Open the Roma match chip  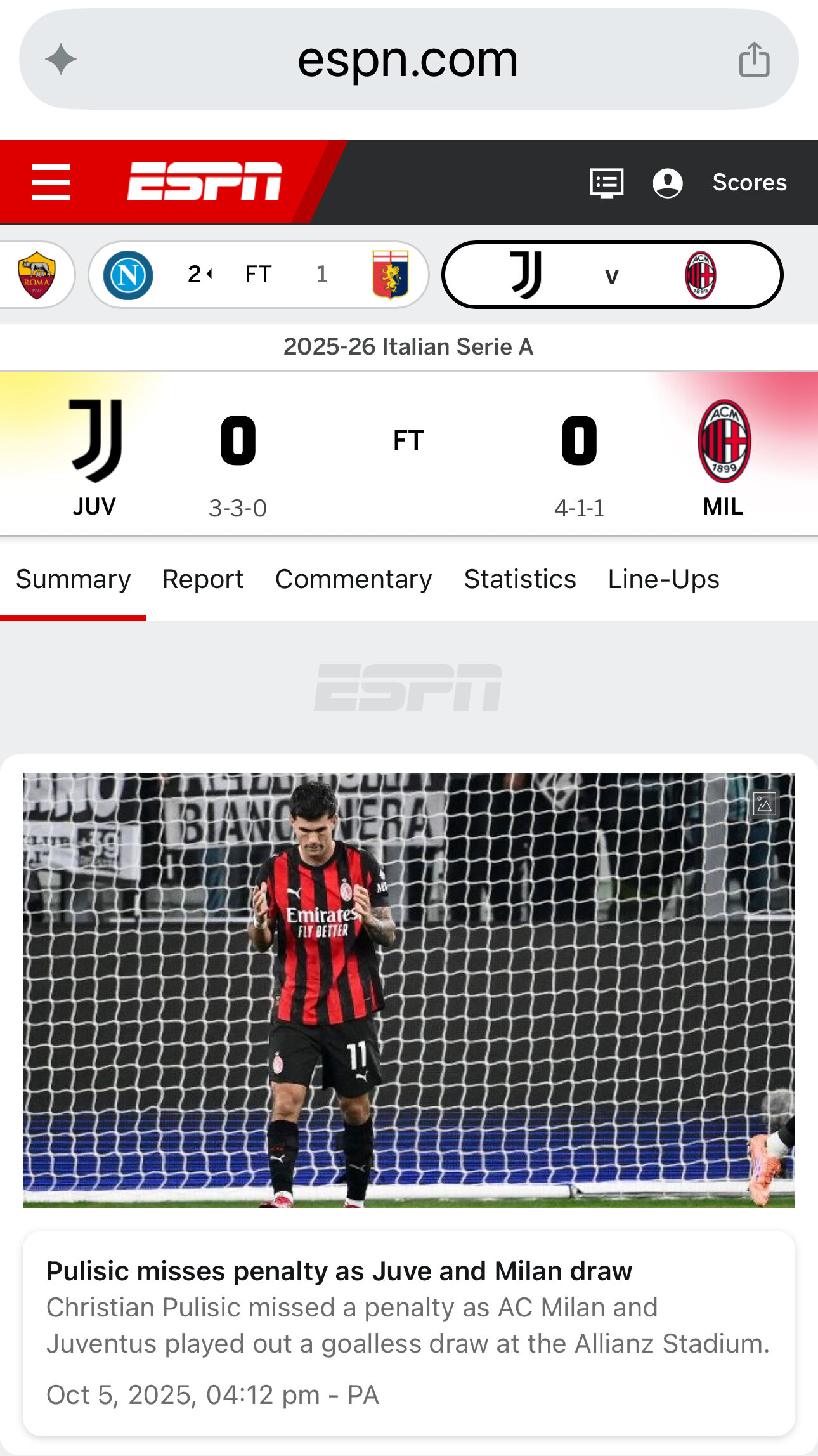(36, 275)
